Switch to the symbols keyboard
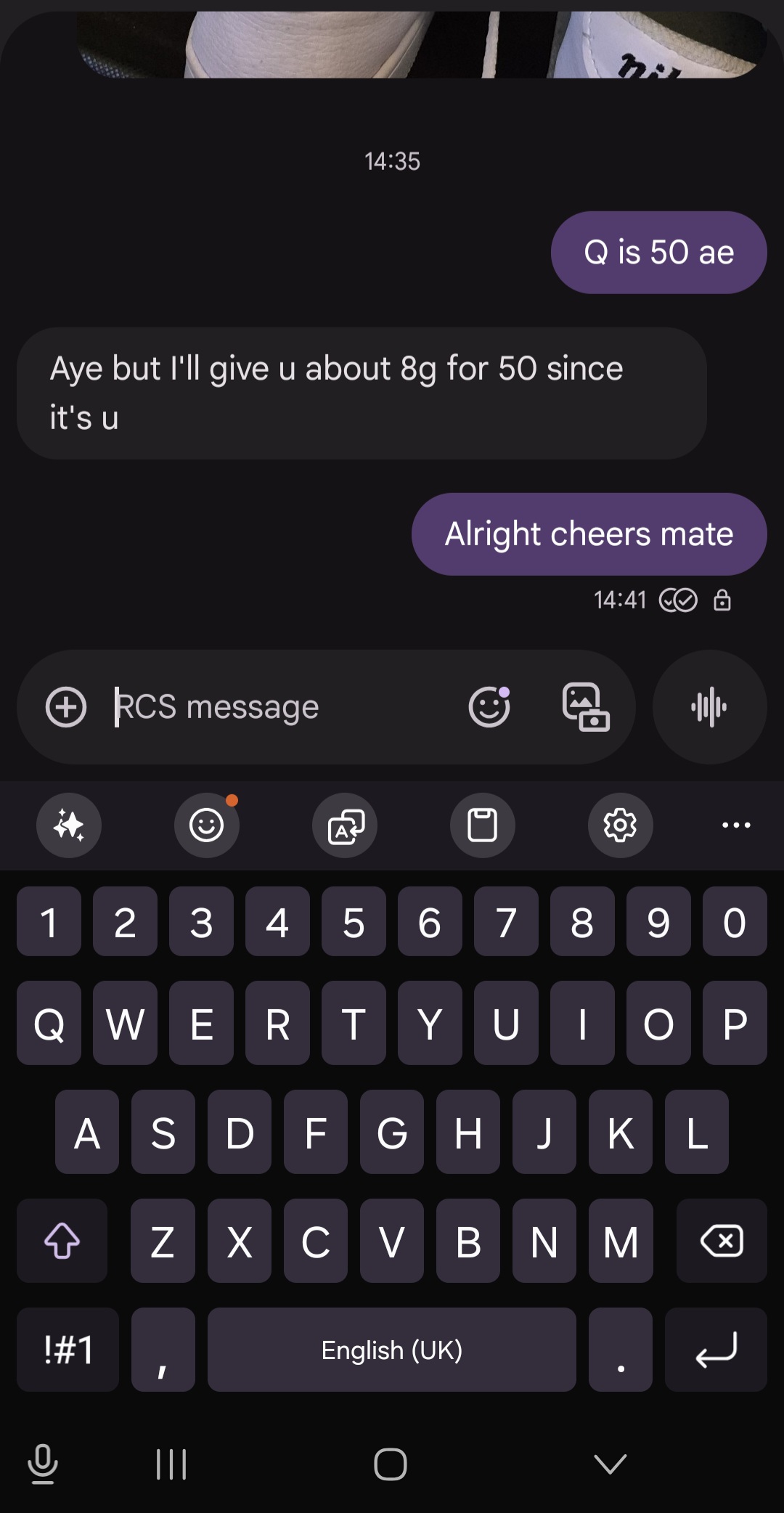Viewport: 784px width, 1513px height. [68, 1350]
